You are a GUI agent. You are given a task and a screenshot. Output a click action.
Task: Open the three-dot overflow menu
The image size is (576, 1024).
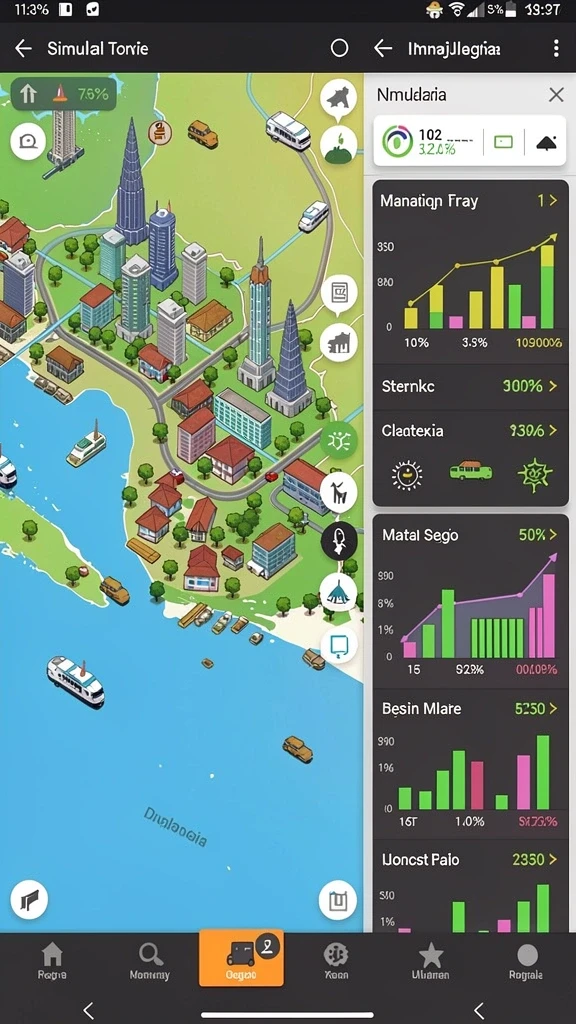(556, 48)
